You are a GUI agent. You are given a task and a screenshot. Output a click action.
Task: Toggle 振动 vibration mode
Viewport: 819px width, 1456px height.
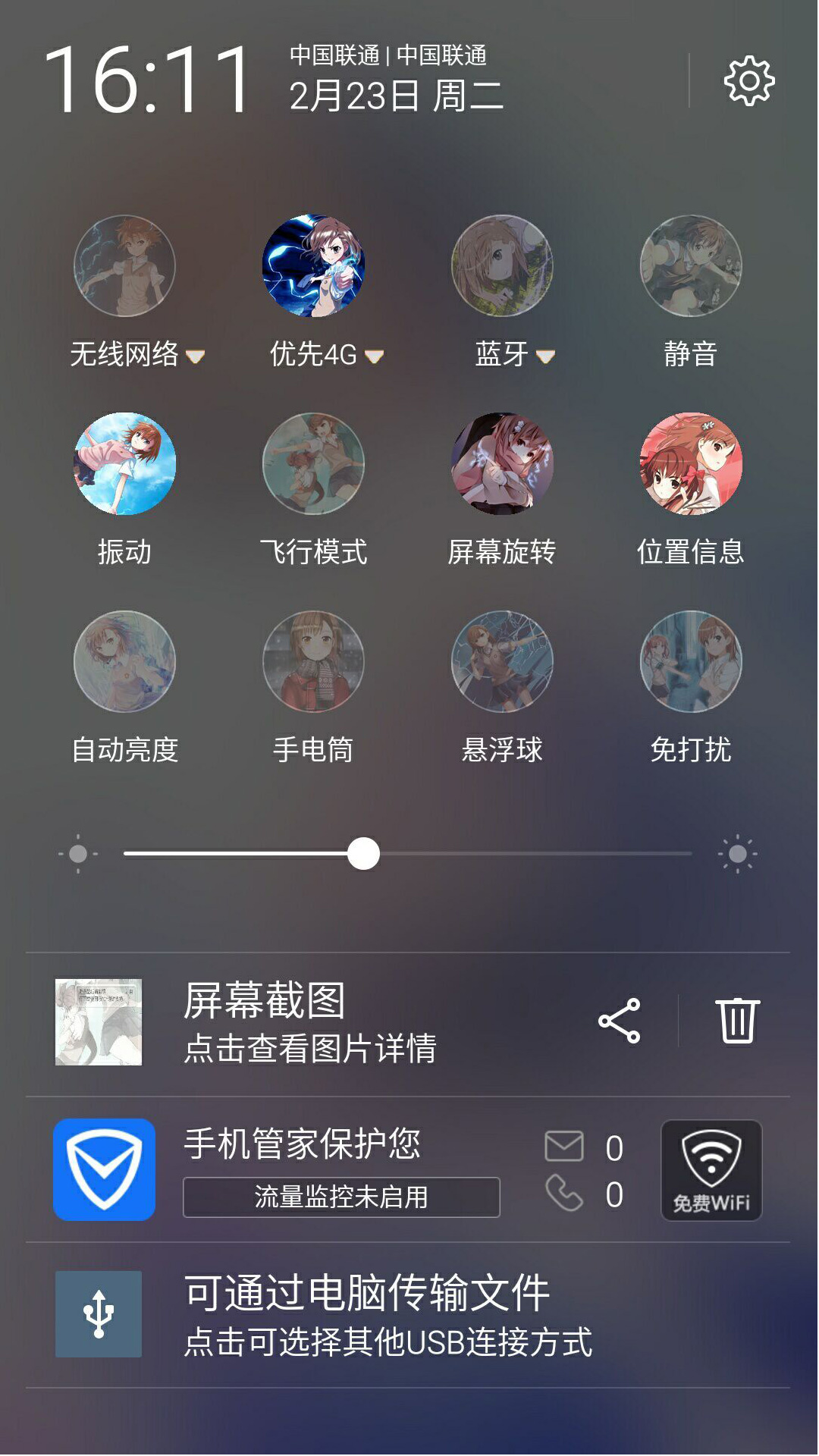click(124, 464)
